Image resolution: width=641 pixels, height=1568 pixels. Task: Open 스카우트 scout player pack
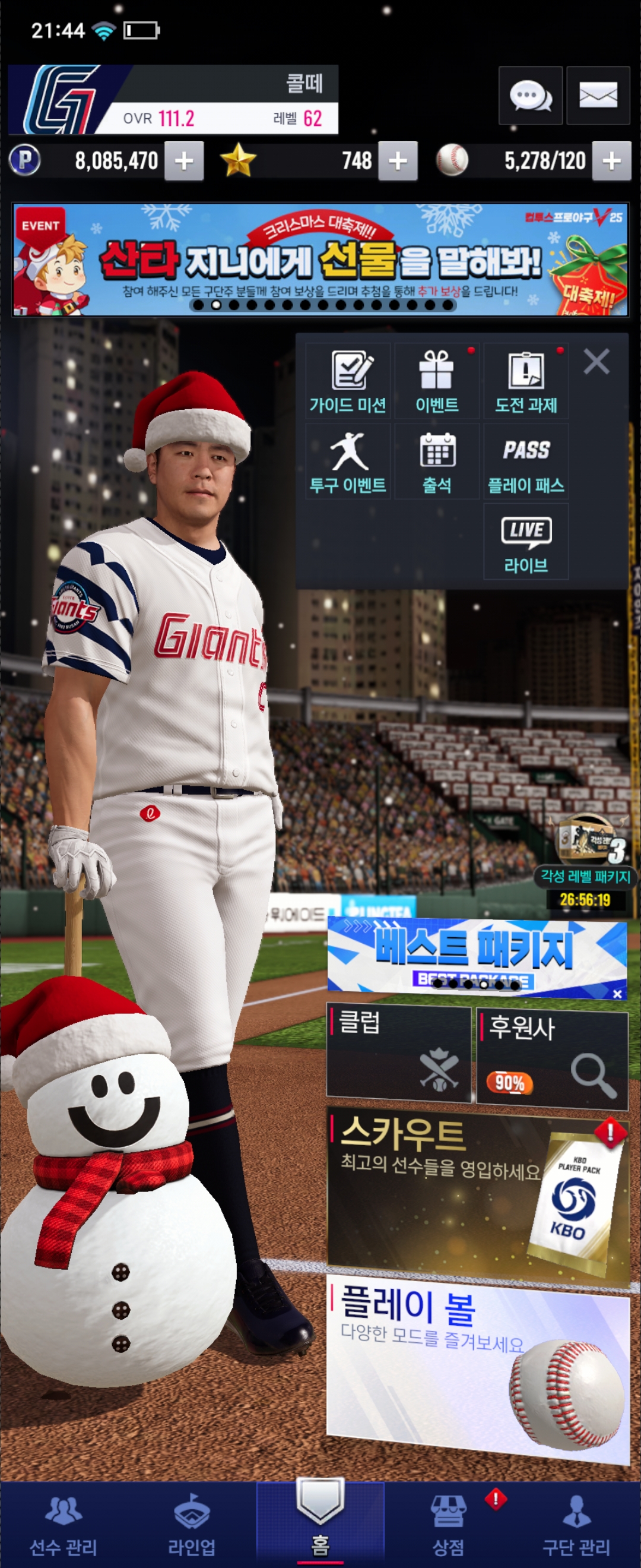pos(477,1193)
